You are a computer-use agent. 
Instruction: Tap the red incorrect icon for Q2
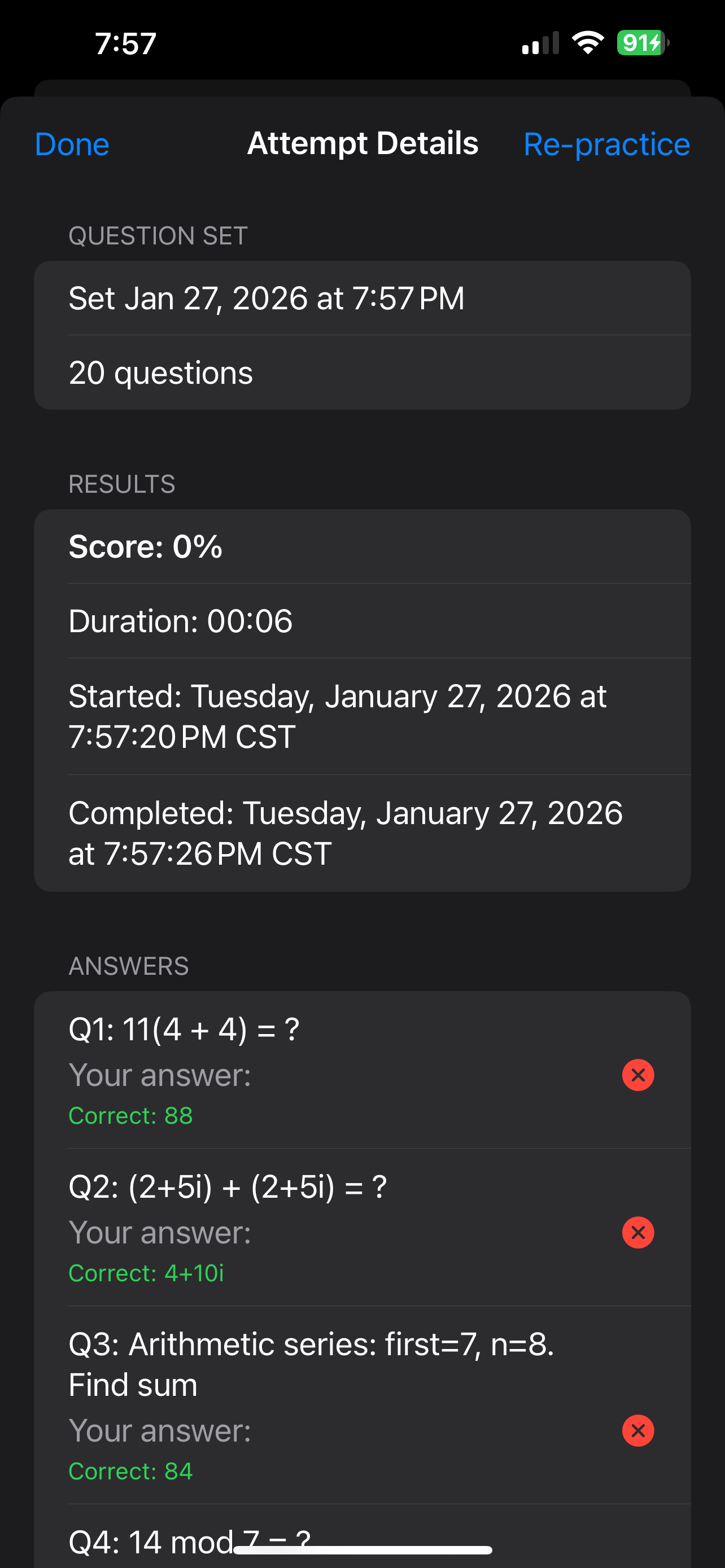click(638, 1232)
